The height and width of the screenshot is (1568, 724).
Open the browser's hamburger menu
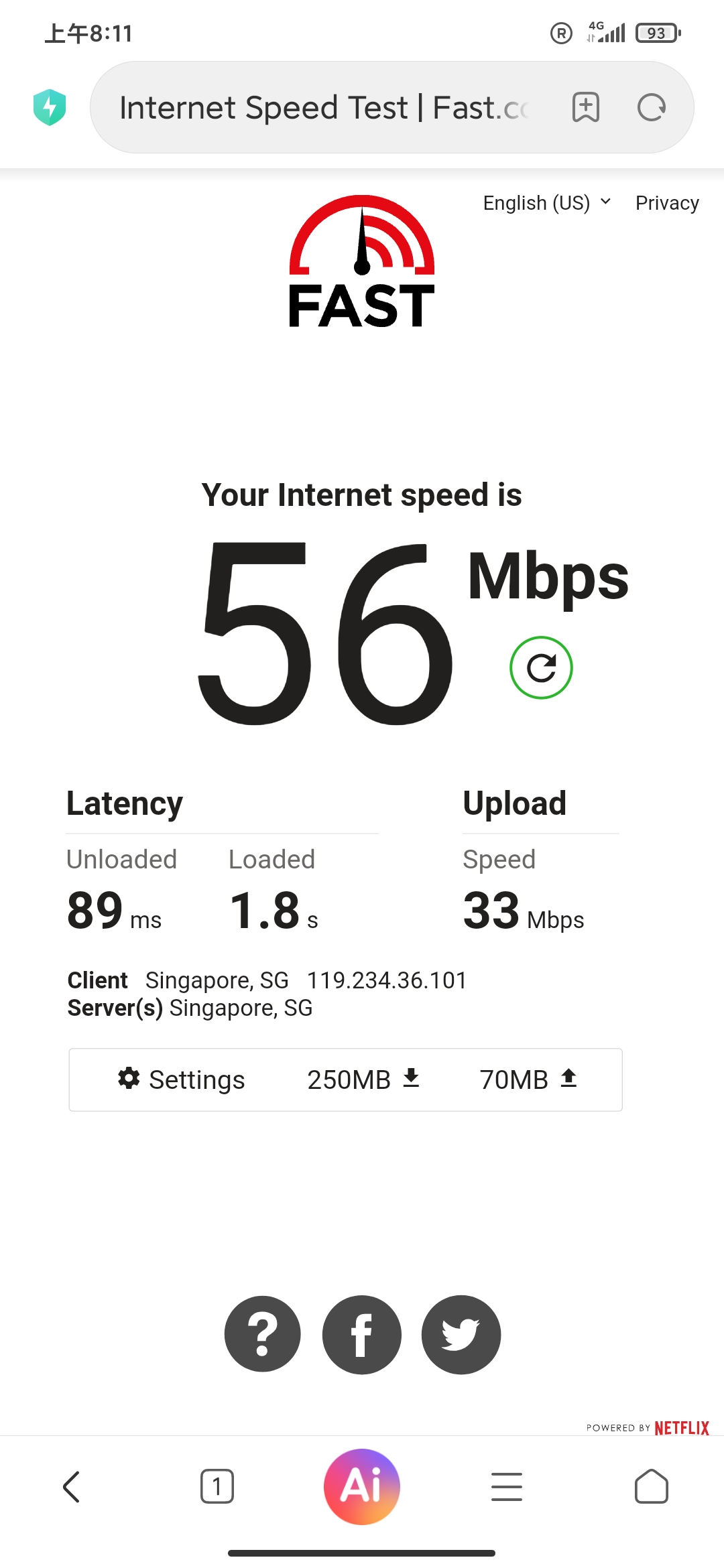pyautogui.click(x=507, y=1487)
